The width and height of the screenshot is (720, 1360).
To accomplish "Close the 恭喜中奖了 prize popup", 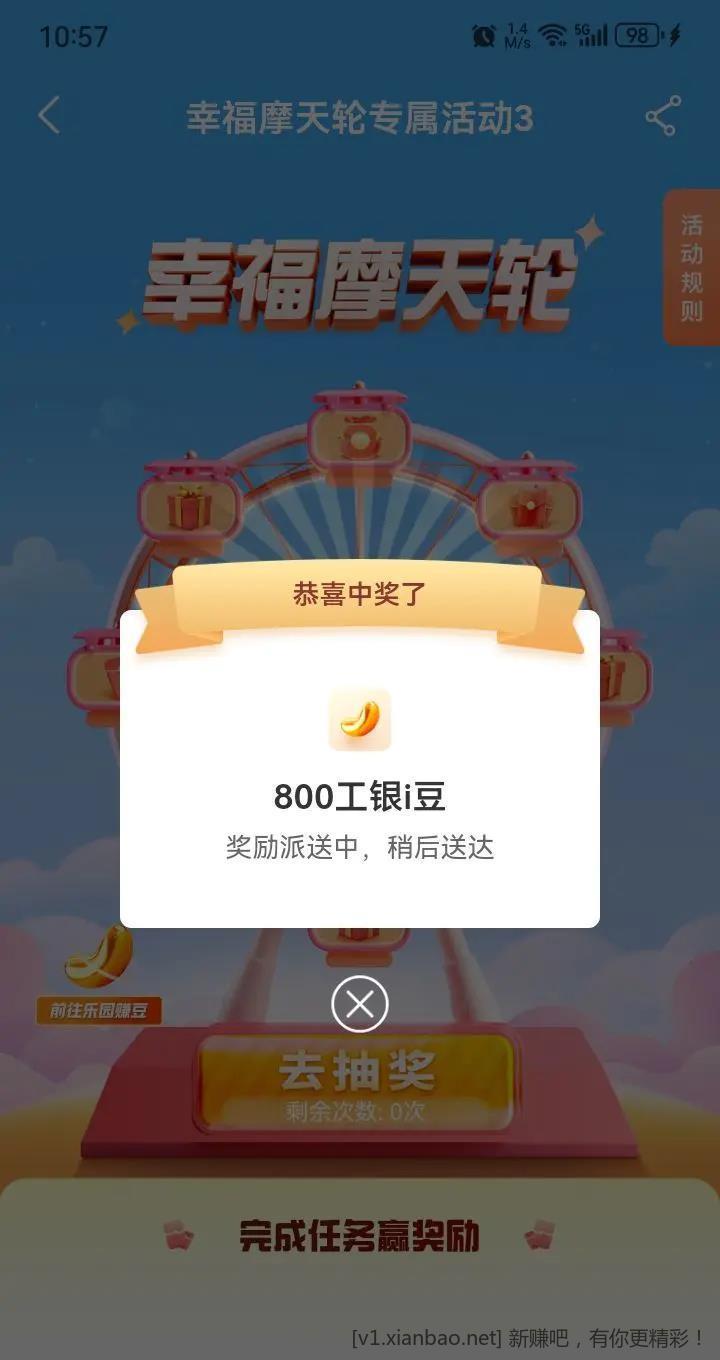I will pos(359,1003).
